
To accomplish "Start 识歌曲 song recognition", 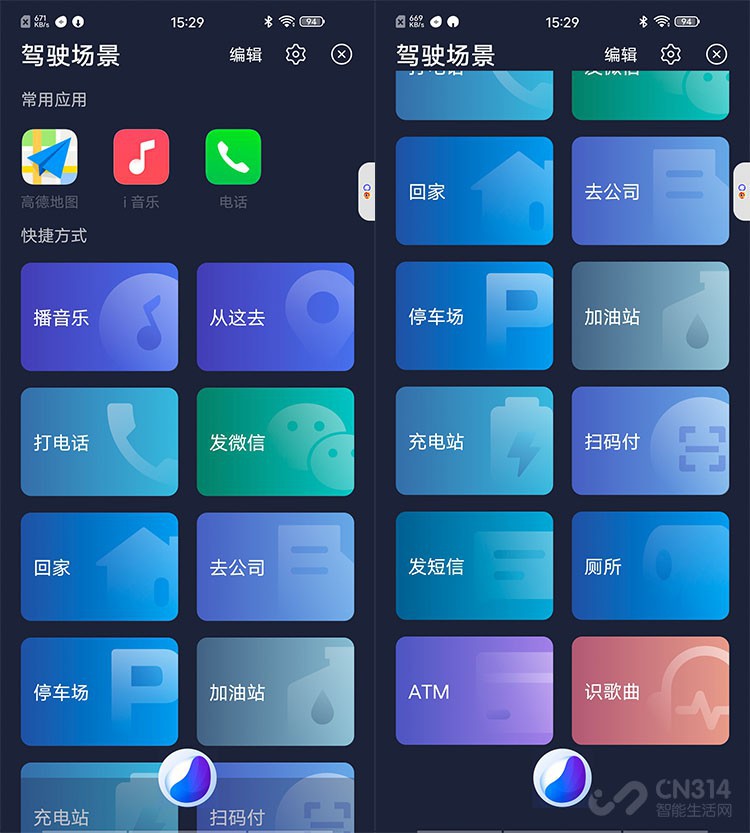I will click(x=650, y=691).
